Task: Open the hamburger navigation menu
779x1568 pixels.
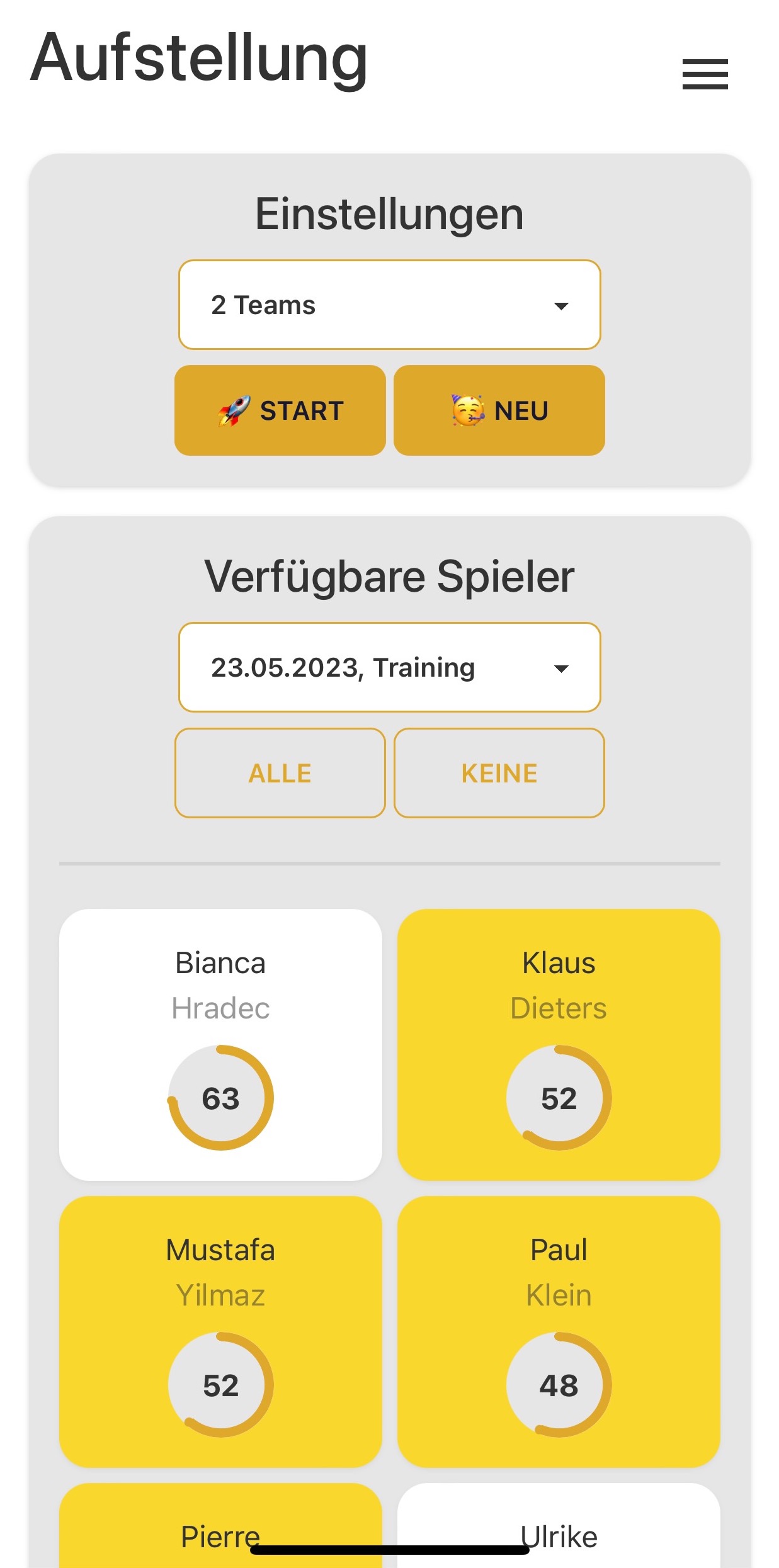Action: coord(704,73)
